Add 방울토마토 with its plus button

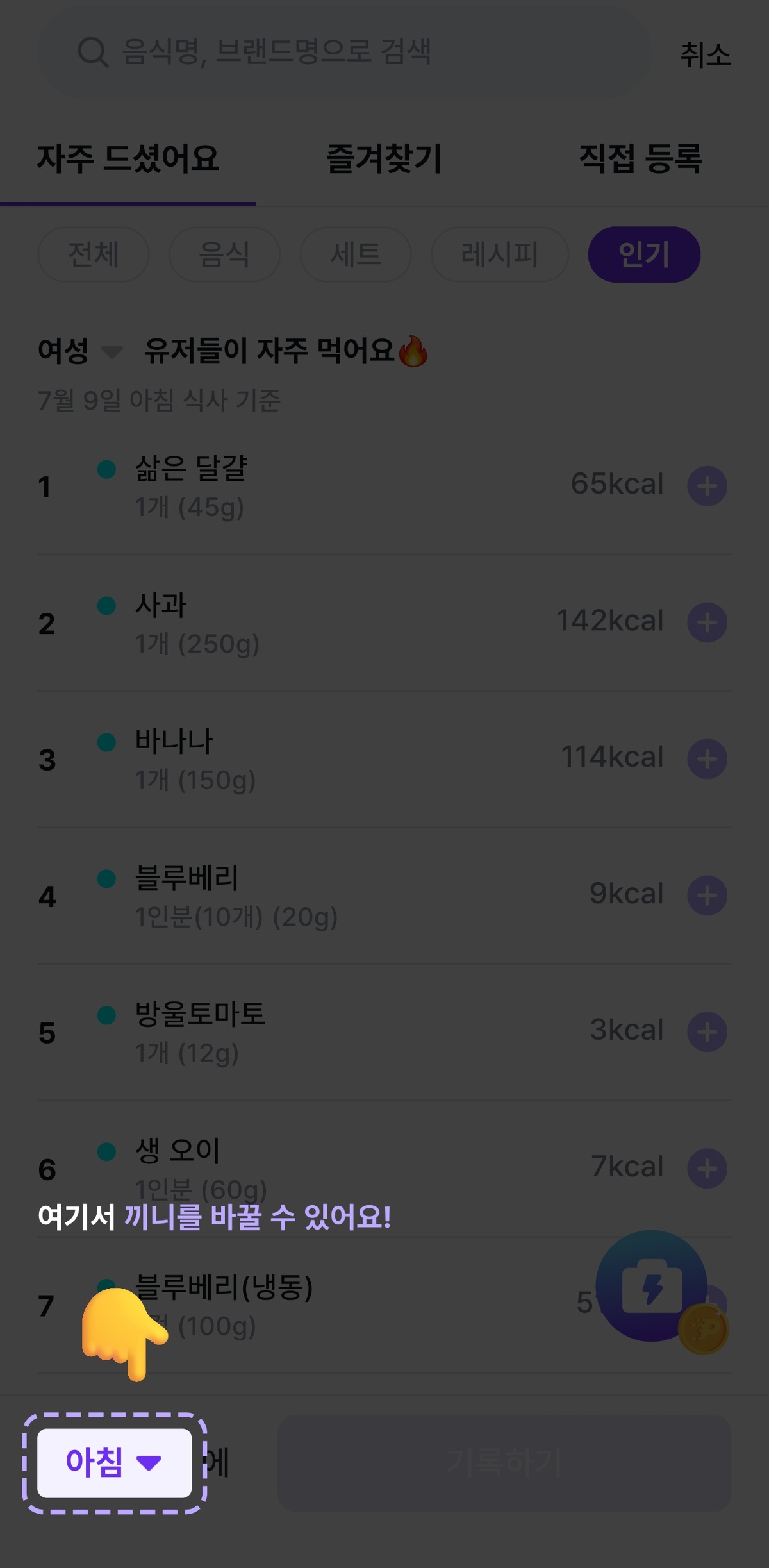(x=707, y=1032)
